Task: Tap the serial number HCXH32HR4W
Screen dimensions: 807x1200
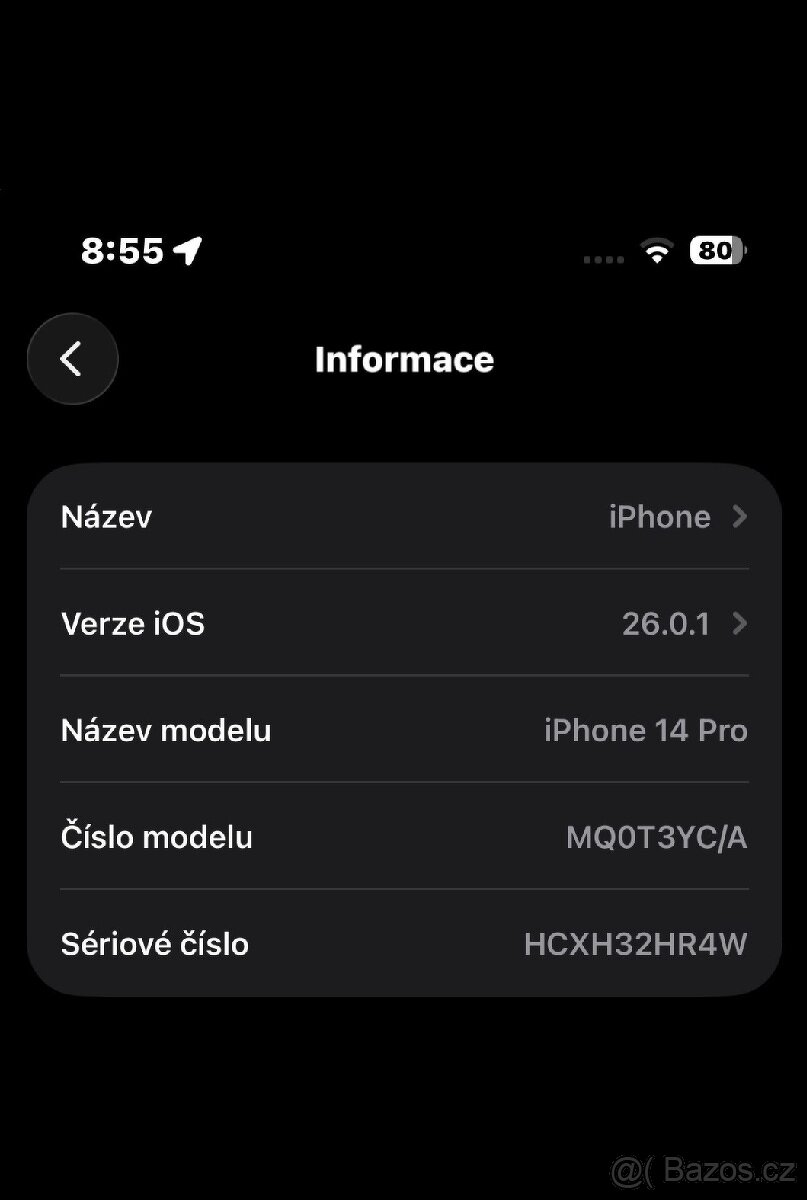Action: click(637, 944)
